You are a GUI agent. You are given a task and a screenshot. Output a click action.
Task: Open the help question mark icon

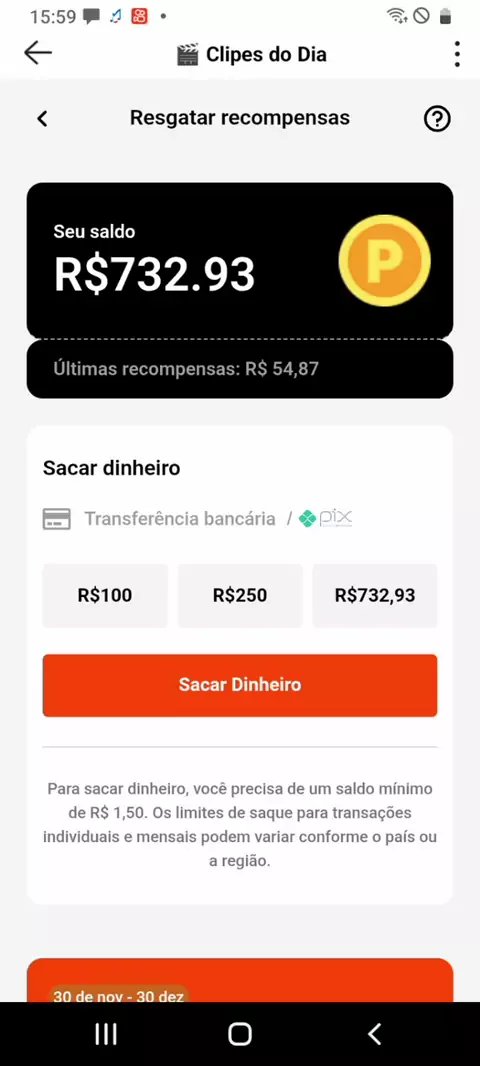coord(436,119)
